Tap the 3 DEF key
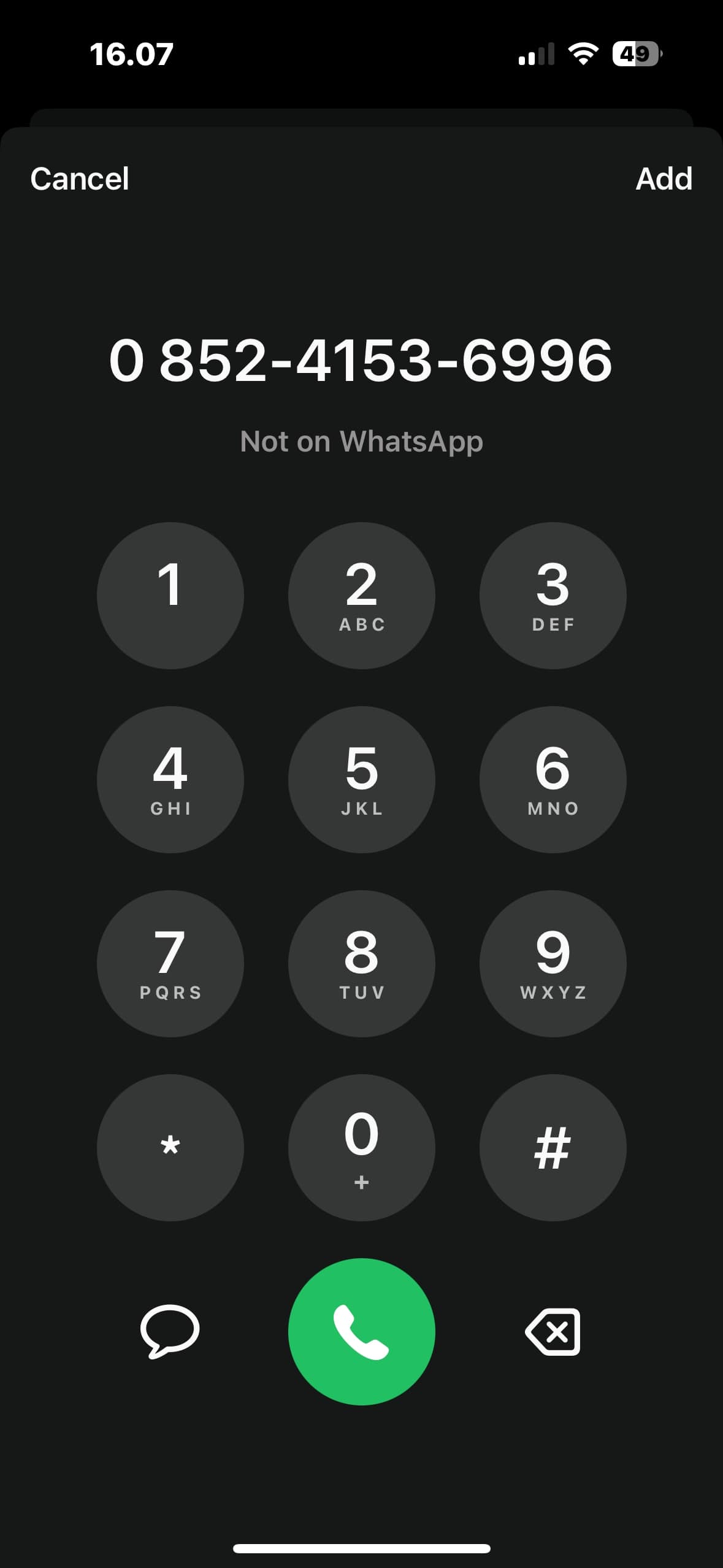The width and height of the screenshot is (723, 1568). pos(553,595)
